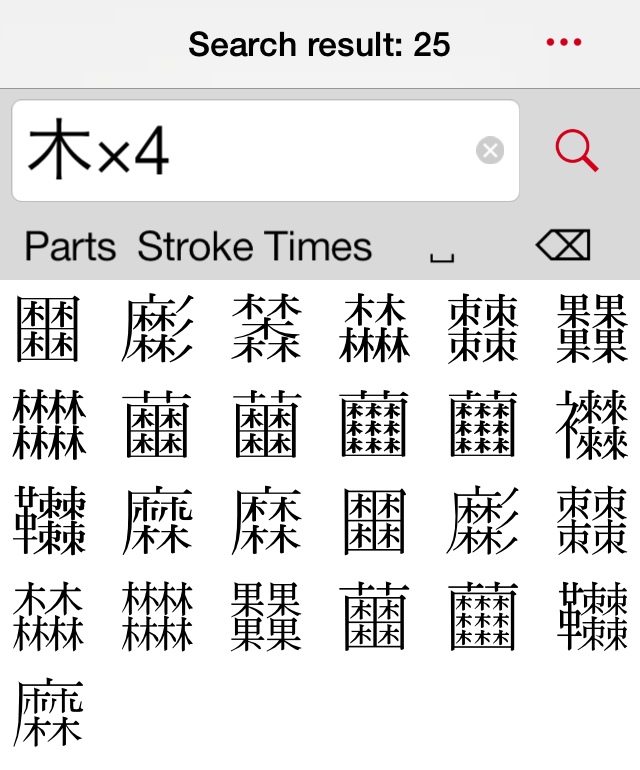The image size is (640, 770).
Task: Insert a space with the space key
Action: coord(441,252)
